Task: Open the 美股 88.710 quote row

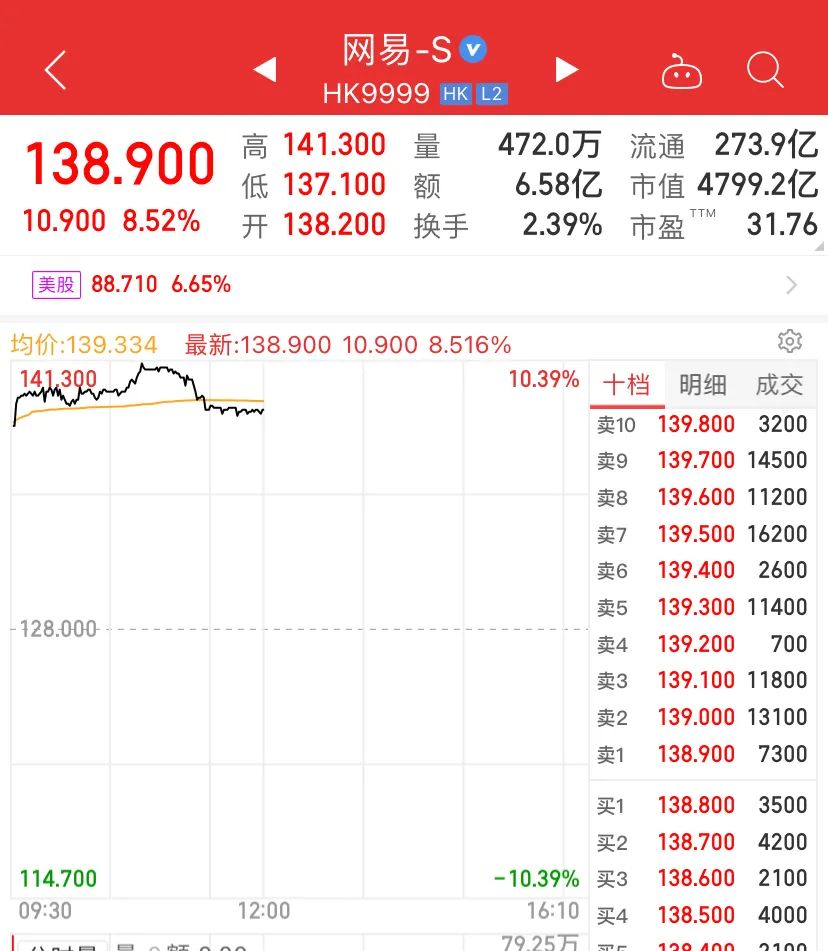Action: pyautogui.click(x=414, y=285)
